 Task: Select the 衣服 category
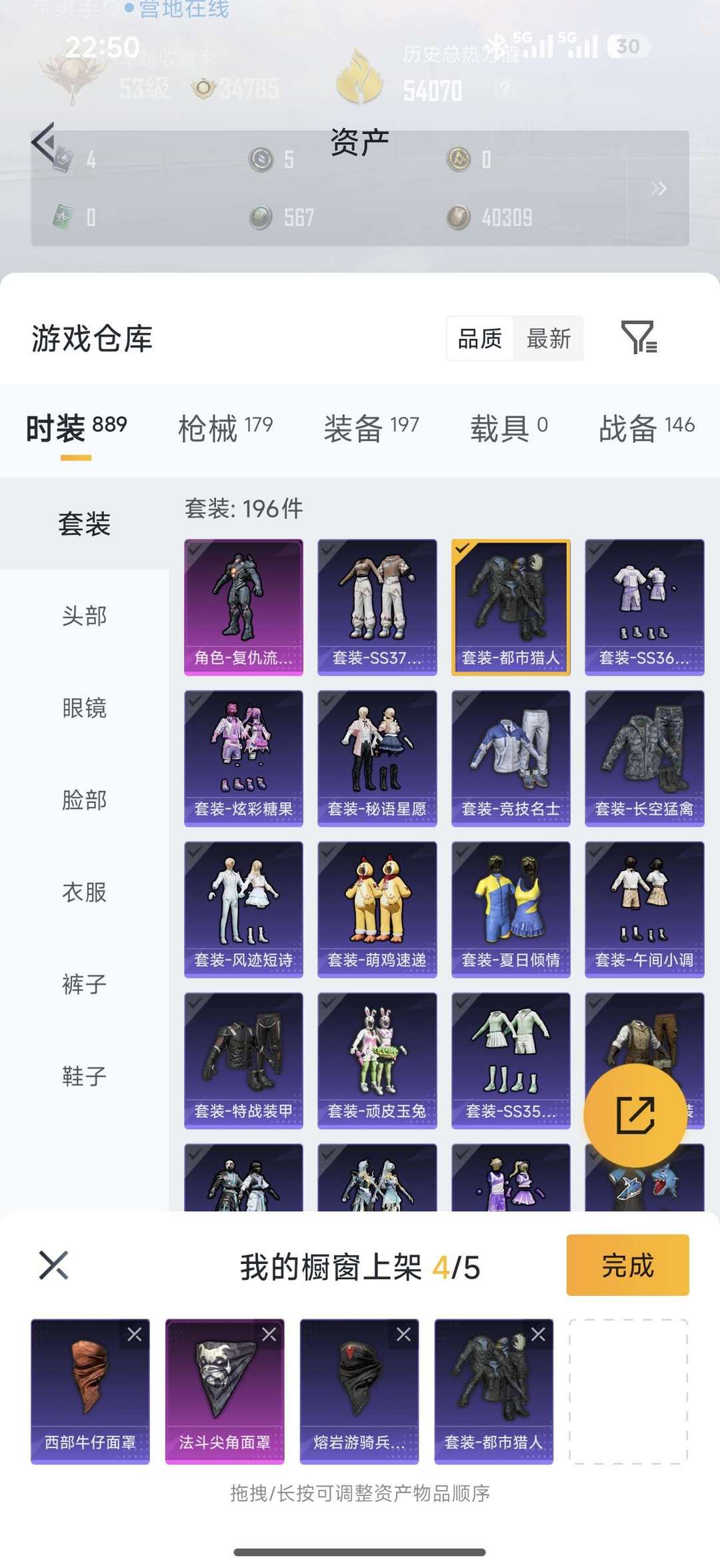click(x=84, y=892)
